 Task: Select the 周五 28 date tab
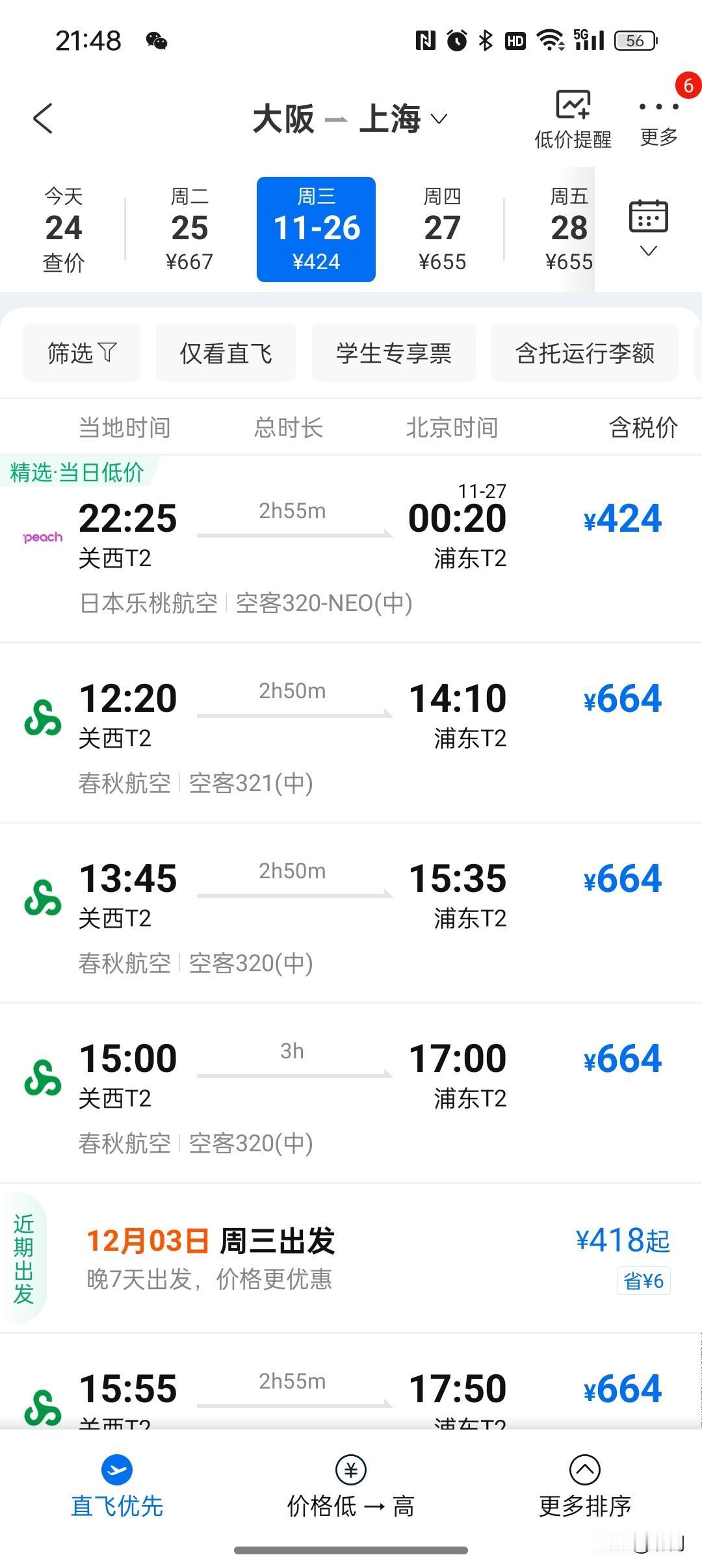tap(567, 229)
